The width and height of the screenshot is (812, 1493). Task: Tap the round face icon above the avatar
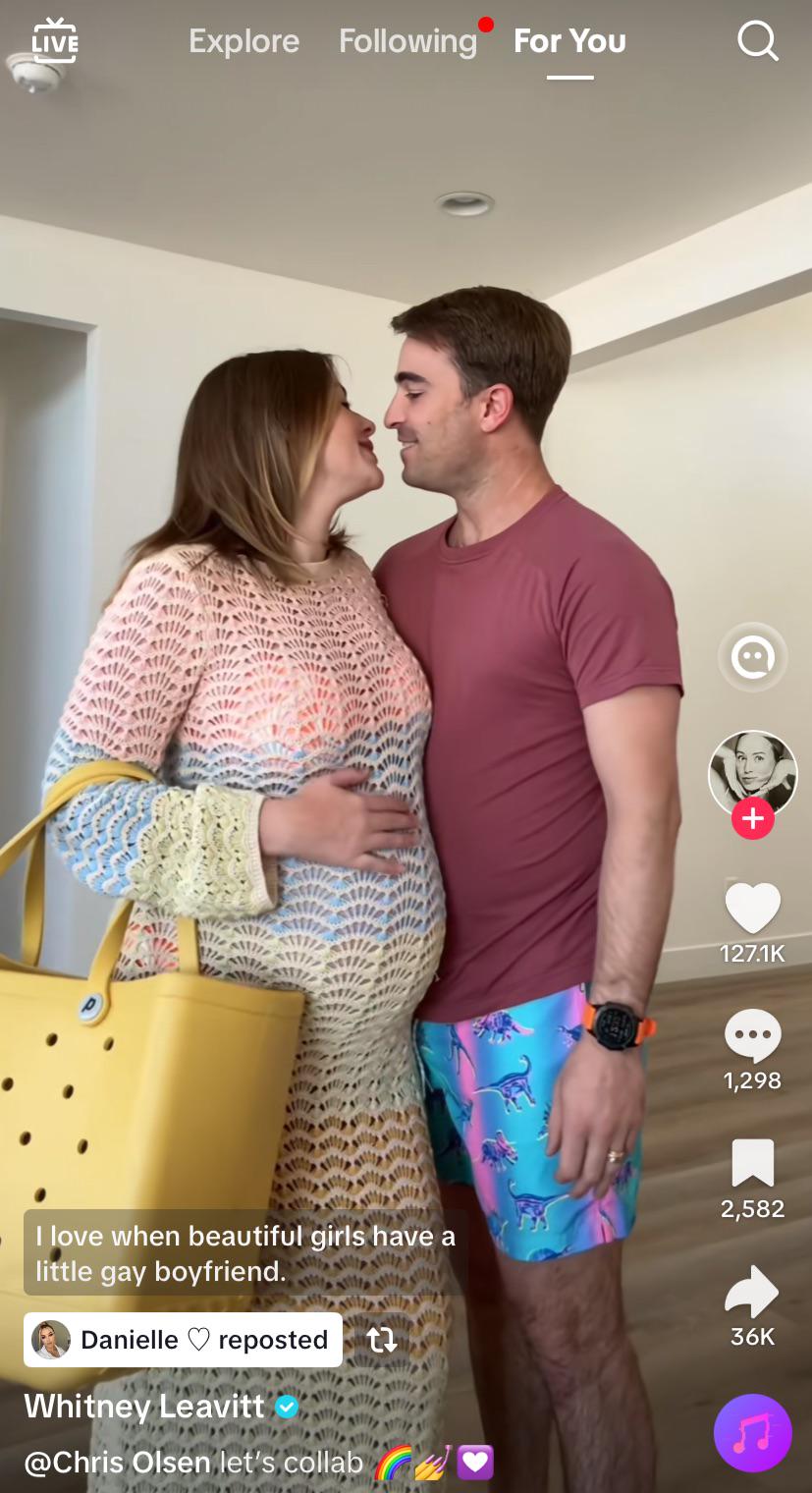pyautogui.click(x=752, y=657)
